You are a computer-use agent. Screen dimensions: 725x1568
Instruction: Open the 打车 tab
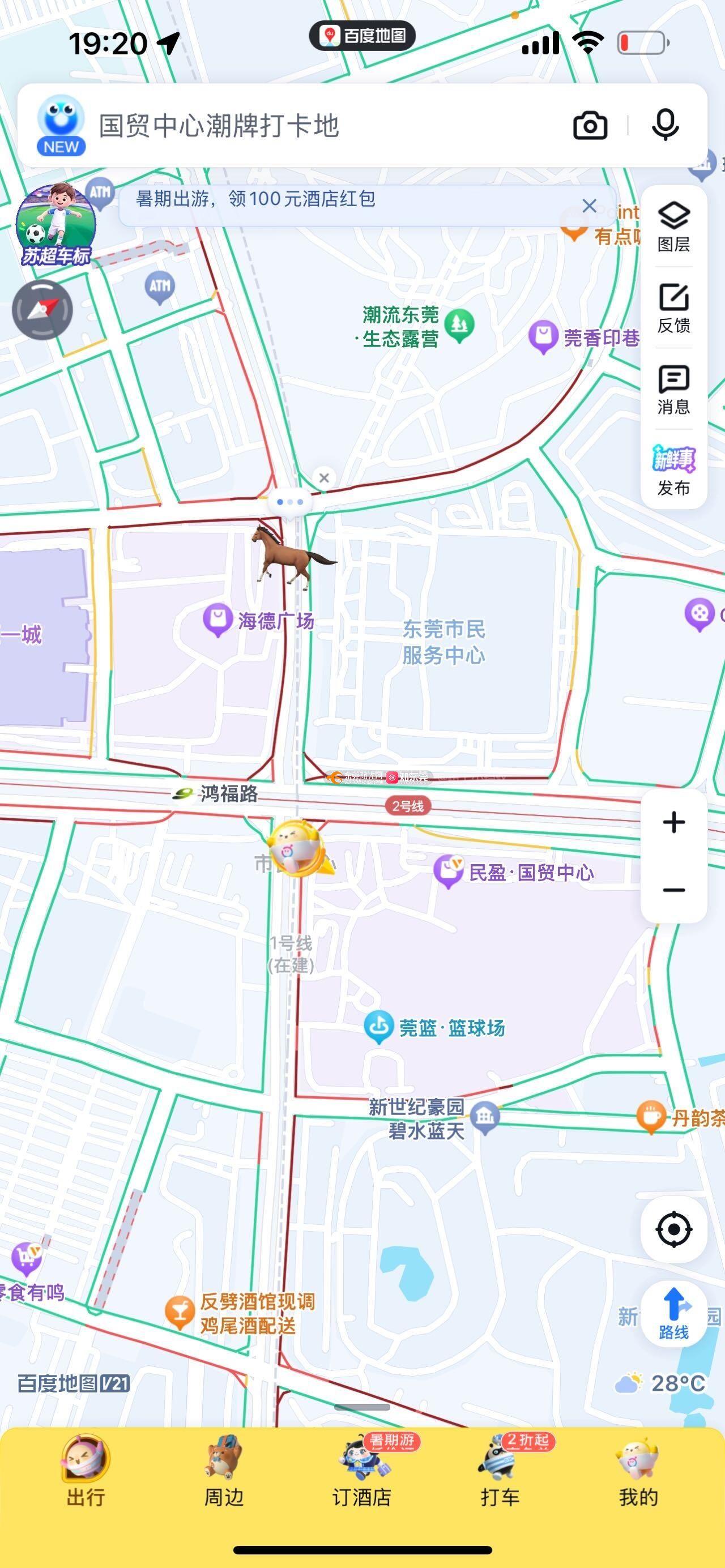(500, 1469)
